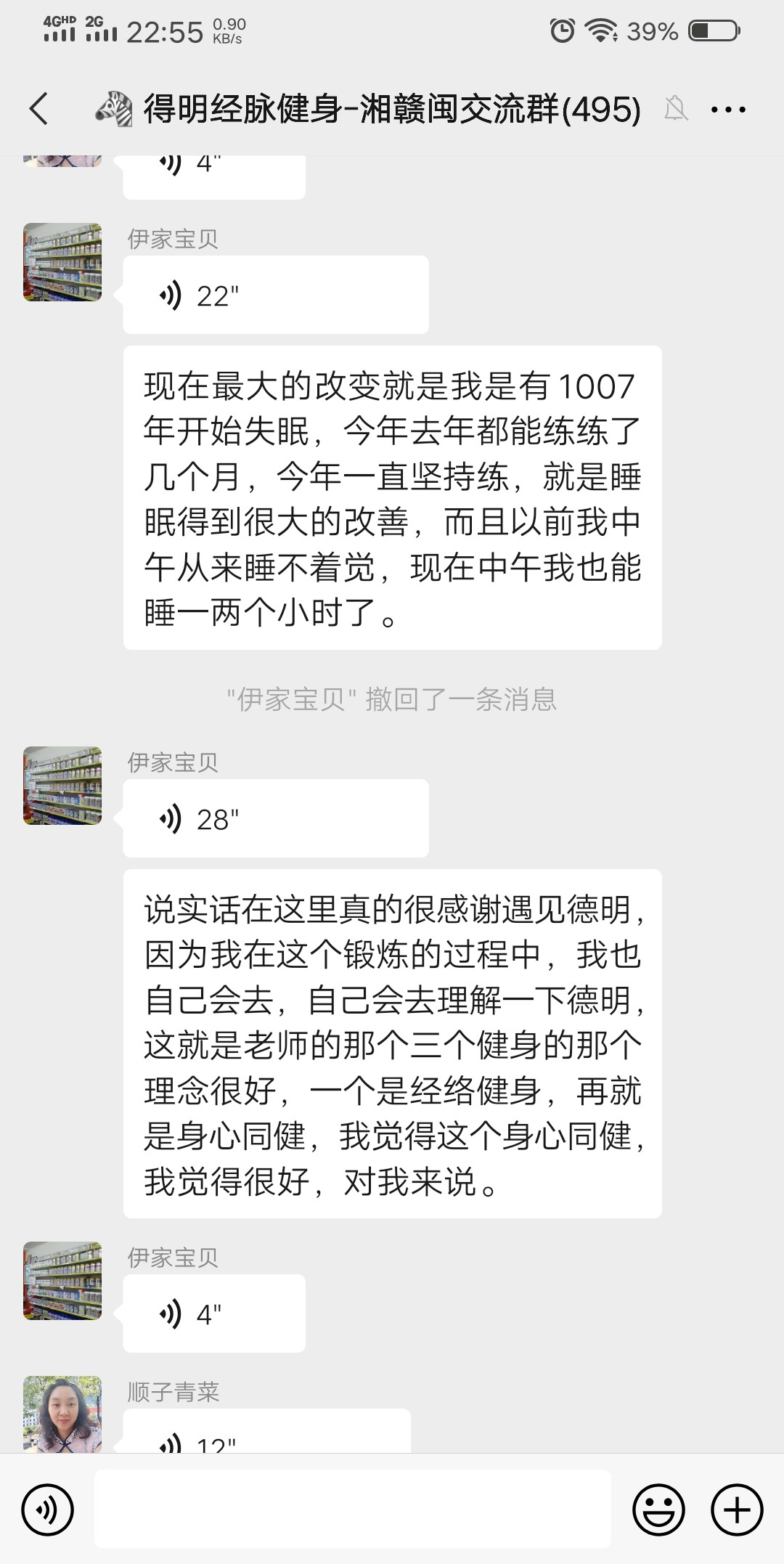Viewport: 784px width, 1564px height.
Task: Open 伊家宝贝's avatar beside 22" message
Action: pyautogui.click(x=62, y=262)
